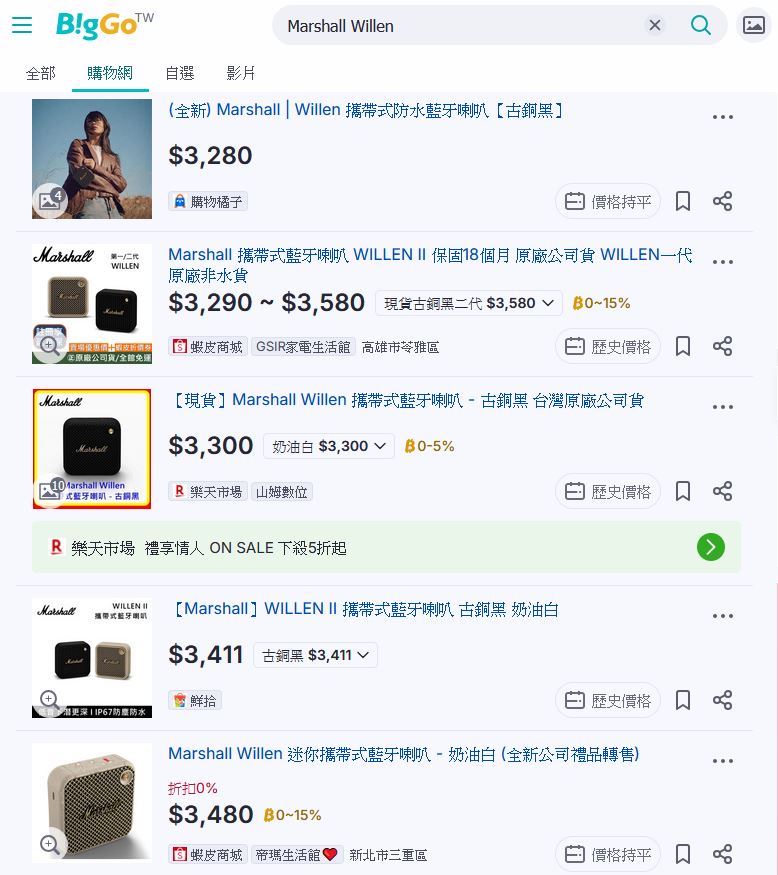Expand 現貨古銅黑二代 $3,580 variant dropdown
The height and width of the screenshot is (875, 778).
(x=469, y=303)
